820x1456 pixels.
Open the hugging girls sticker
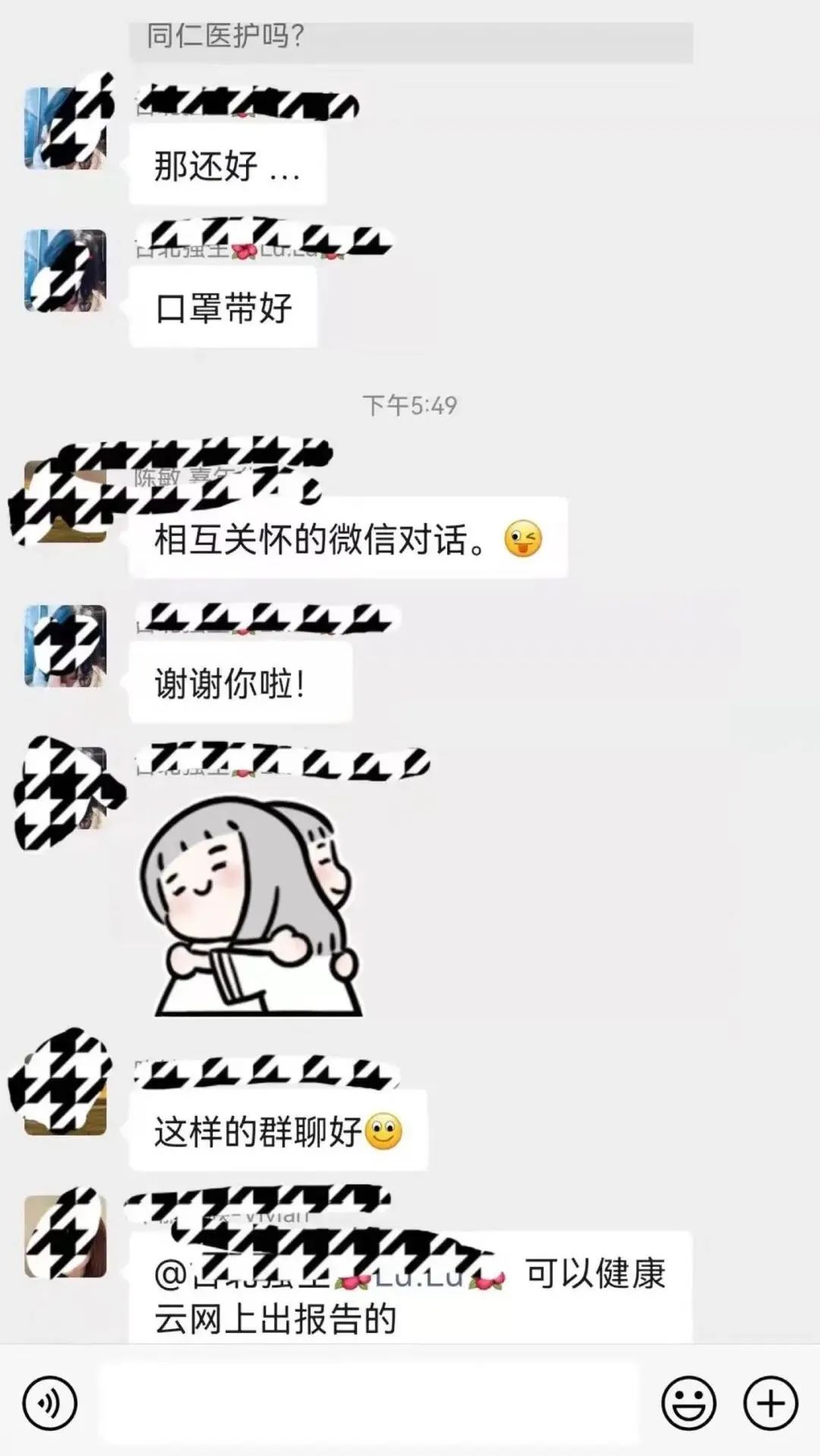click(251, 908)
